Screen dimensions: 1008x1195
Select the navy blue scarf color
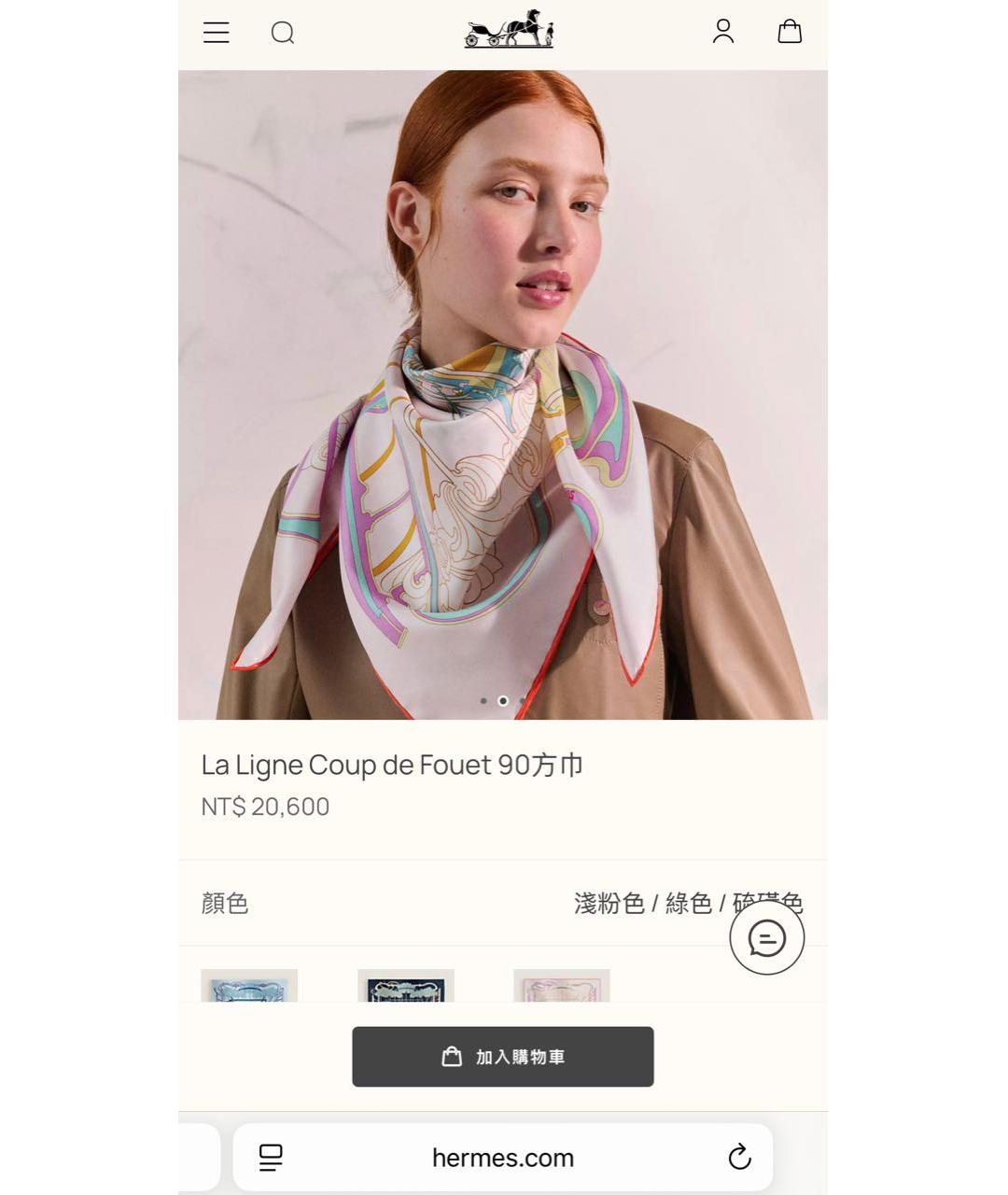coord(405,986)
